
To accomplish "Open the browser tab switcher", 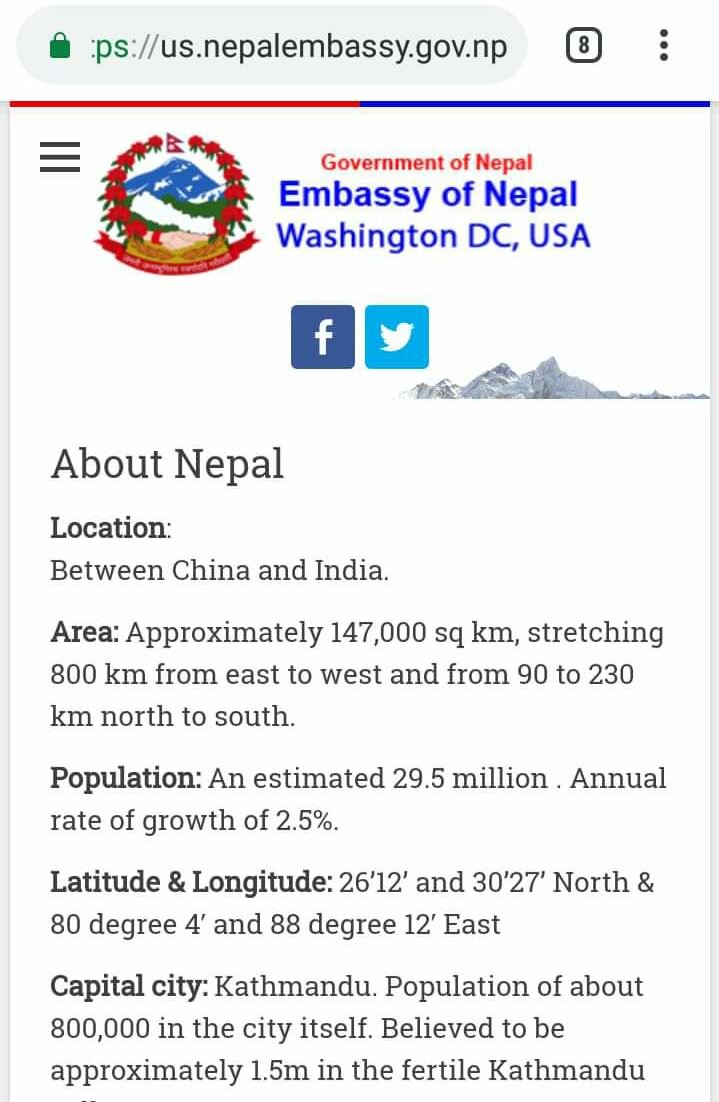I will click(584, 46).
